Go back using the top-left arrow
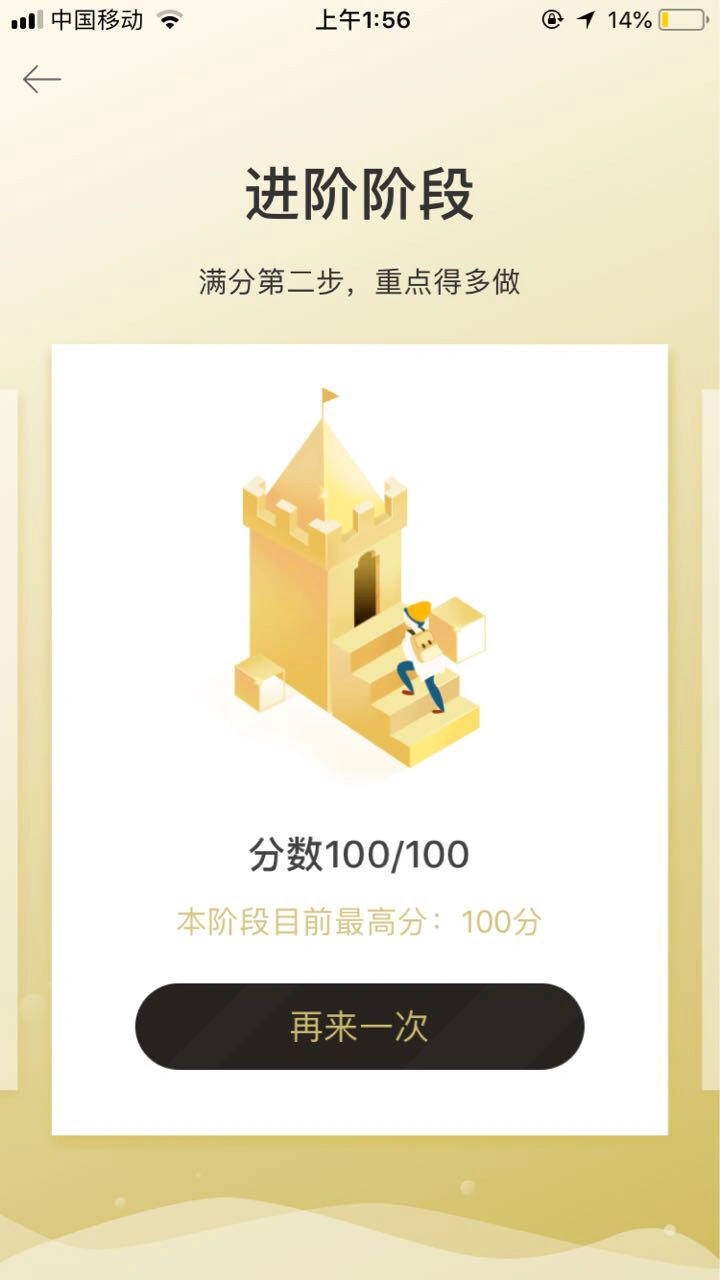This screenshot has height=1280, width=720. (x=42, y=79)
